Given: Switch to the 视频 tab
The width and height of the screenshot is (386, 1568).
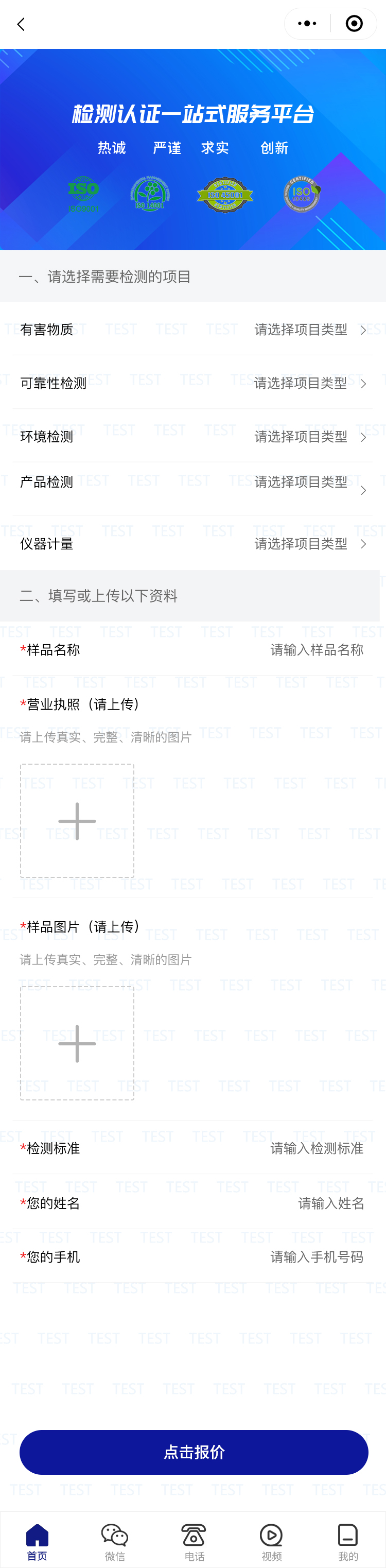Looking at the screenshot, I should (271, 1542).
